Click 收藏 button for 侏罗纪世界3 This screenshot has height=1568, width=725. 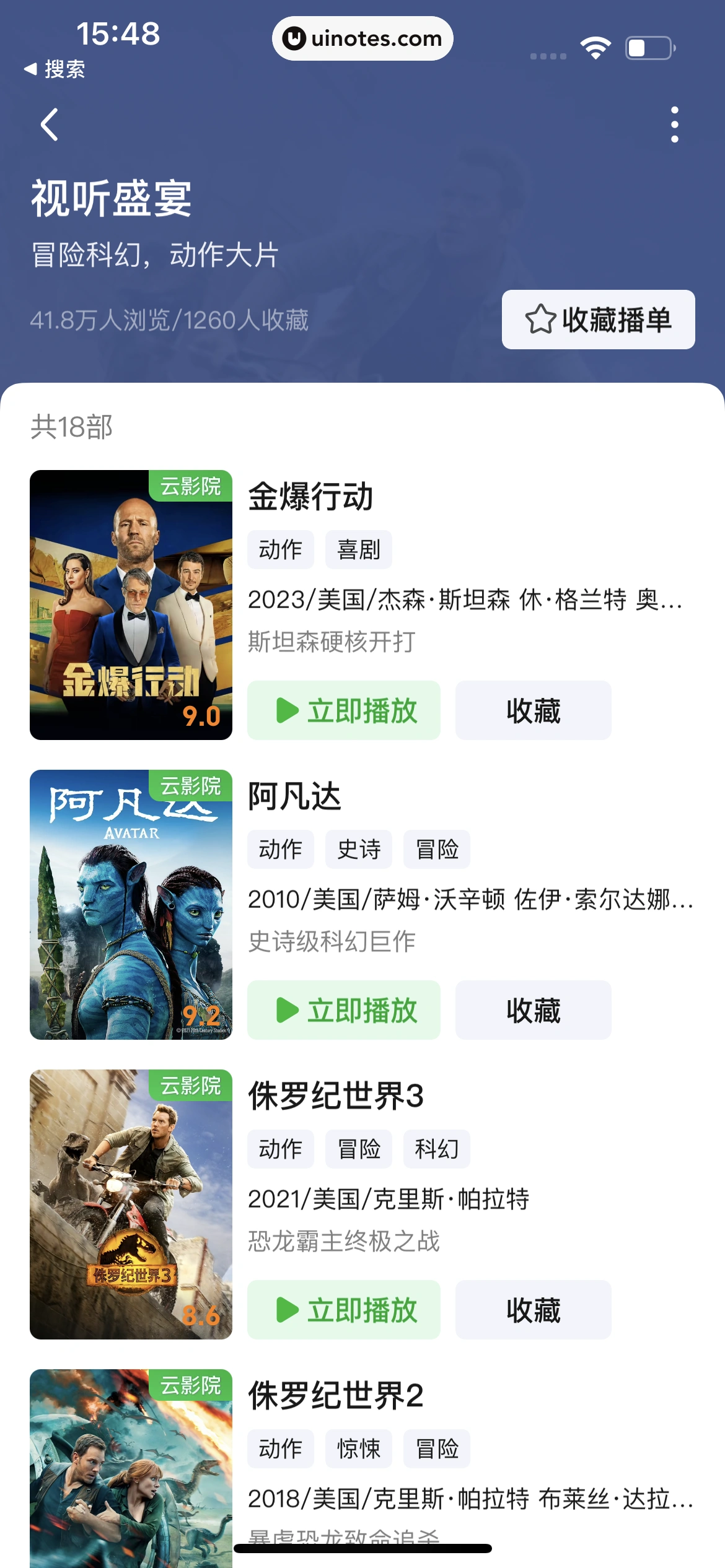coord(532,1310)
